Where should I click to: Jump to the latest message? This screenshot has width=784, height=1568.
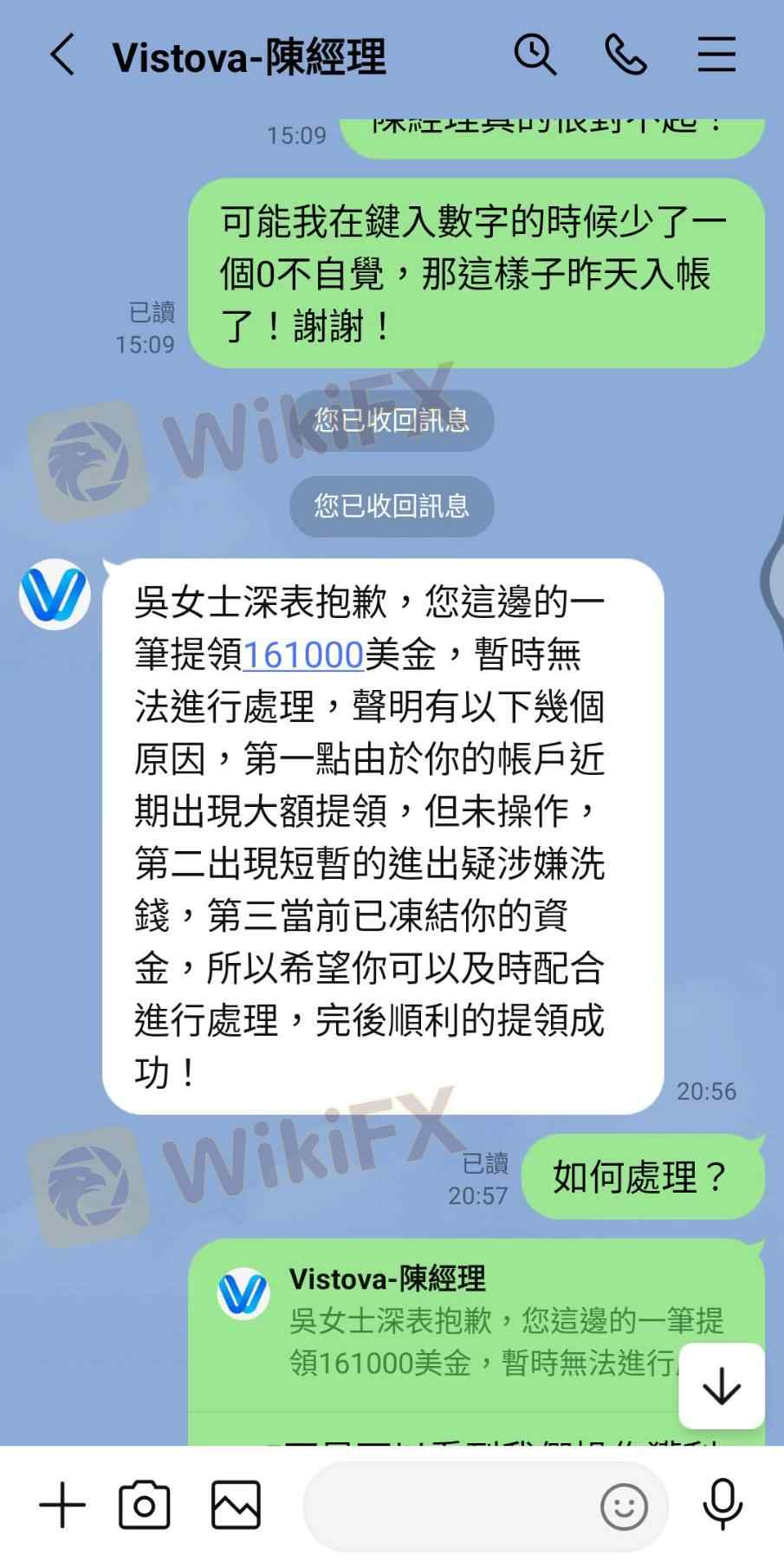tap(722, 1386)
